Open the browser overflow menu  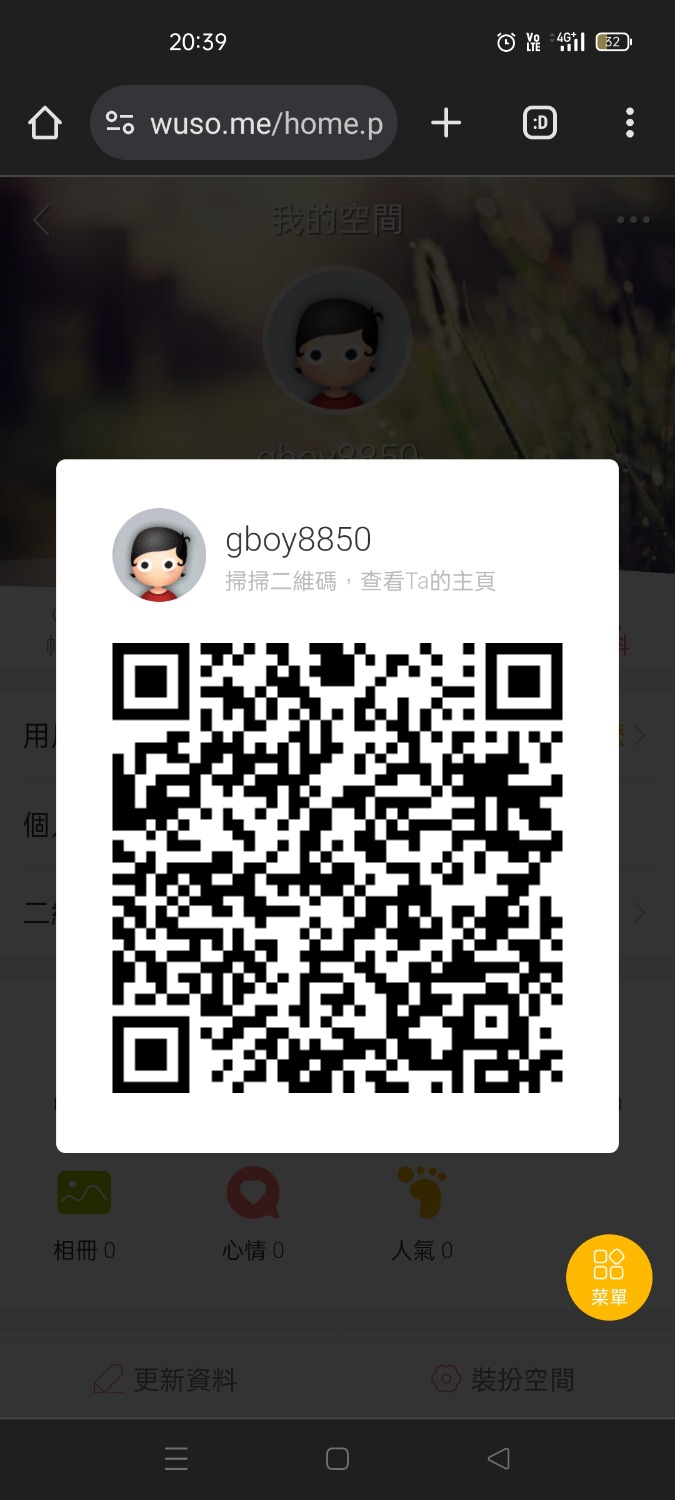pyautogui.click(x=629, y=123)
